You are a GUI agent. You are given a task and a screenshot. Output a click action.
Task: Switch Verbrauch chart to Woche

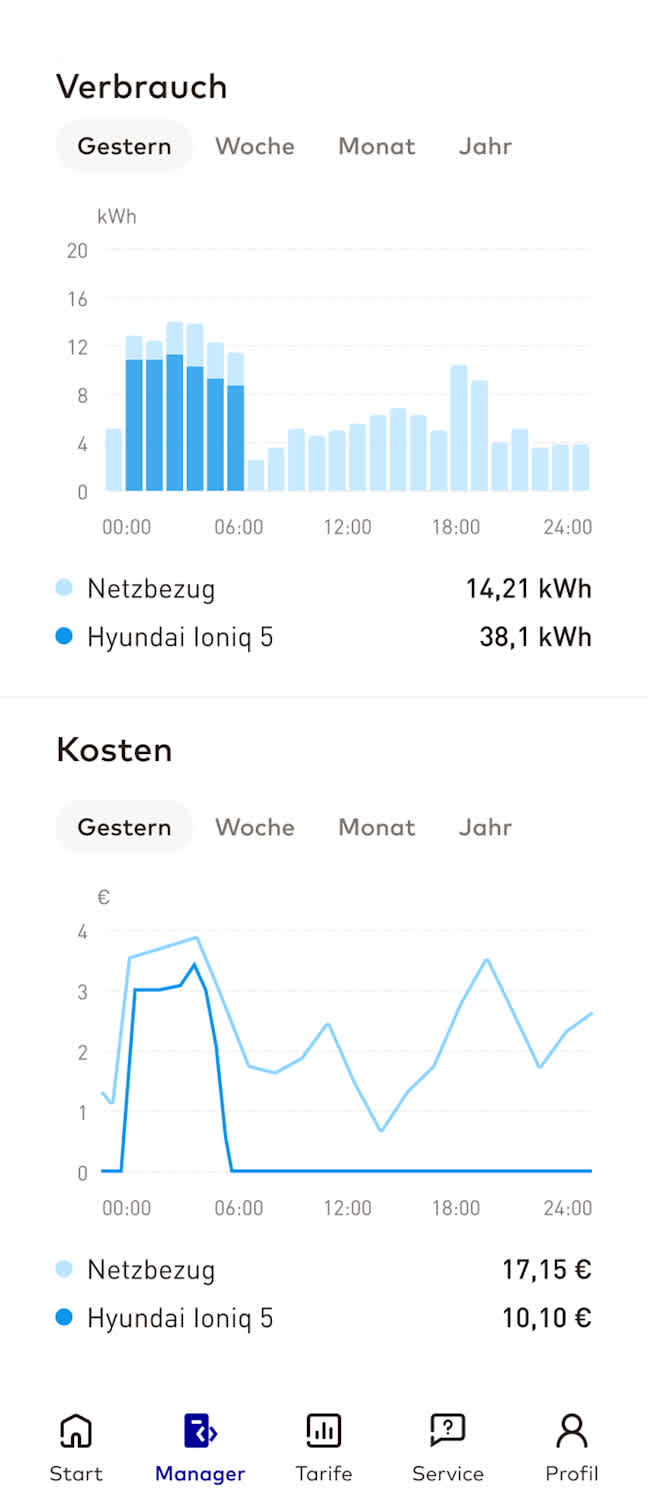(255, 146)
